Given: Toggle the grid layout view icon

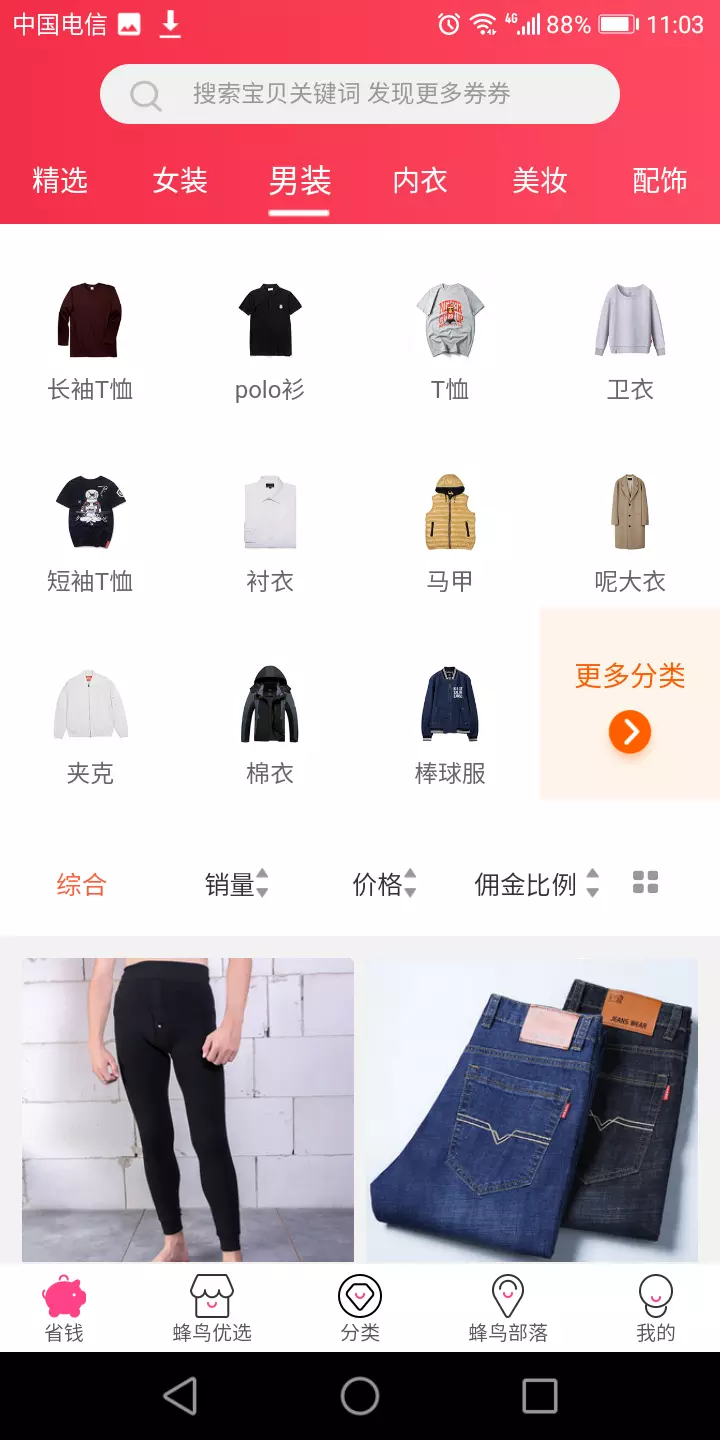Looking at the screenshot, I should point(646,882).
